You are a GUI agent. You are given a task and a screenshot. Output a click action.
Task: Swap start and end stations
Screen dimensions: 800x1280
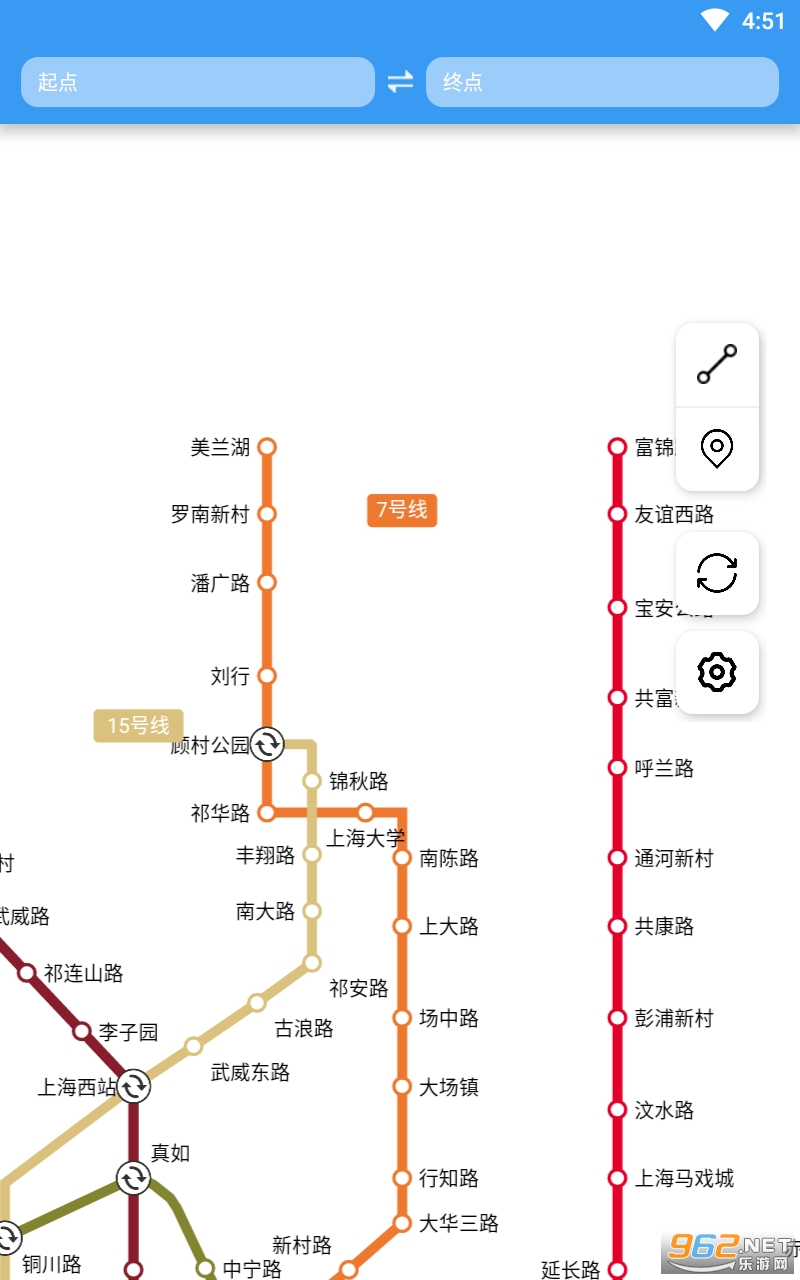[400, 82]
